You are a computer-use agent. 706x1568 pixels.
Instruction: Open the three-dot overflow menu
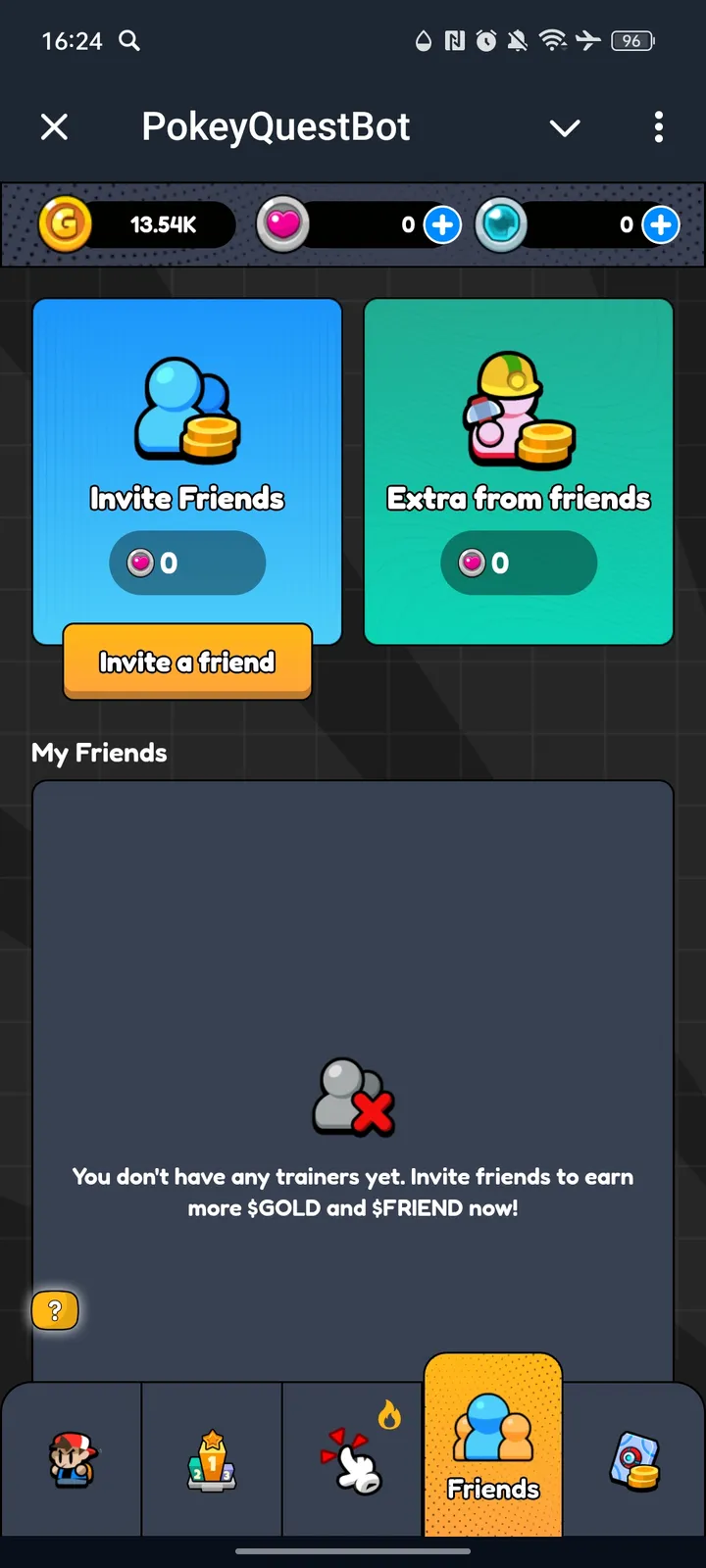click(659, 127)
